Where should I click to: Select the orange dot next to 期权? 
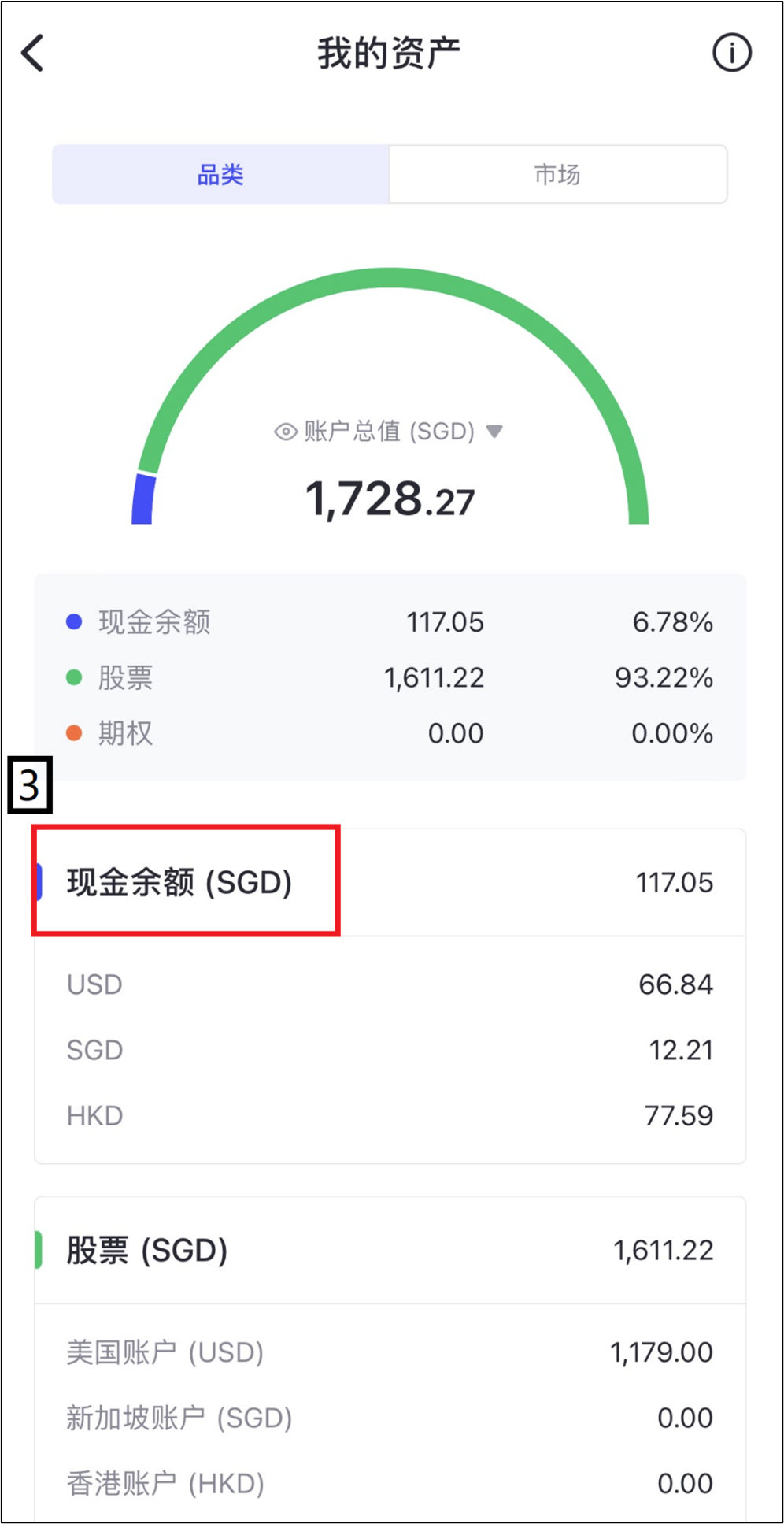73,733
